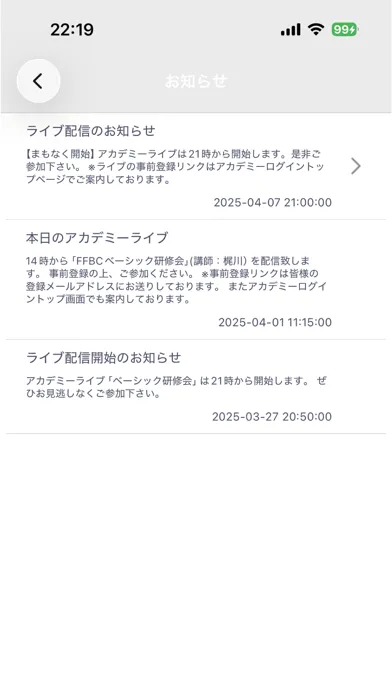
Task: Open the ライブ配信開始のお知らせ notification
Action: [196, 387]
